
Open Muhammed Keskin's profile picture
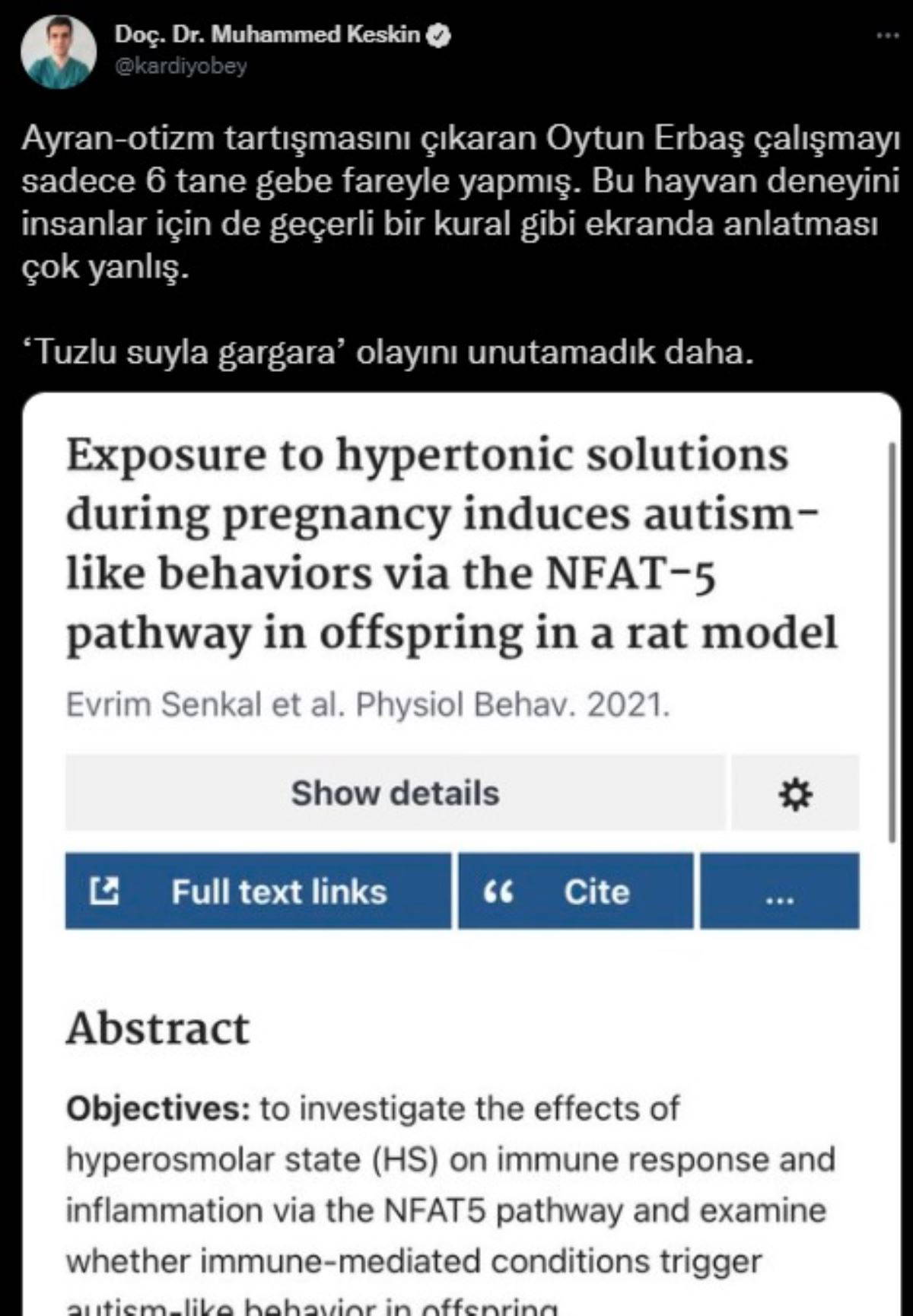coord(59,52)
